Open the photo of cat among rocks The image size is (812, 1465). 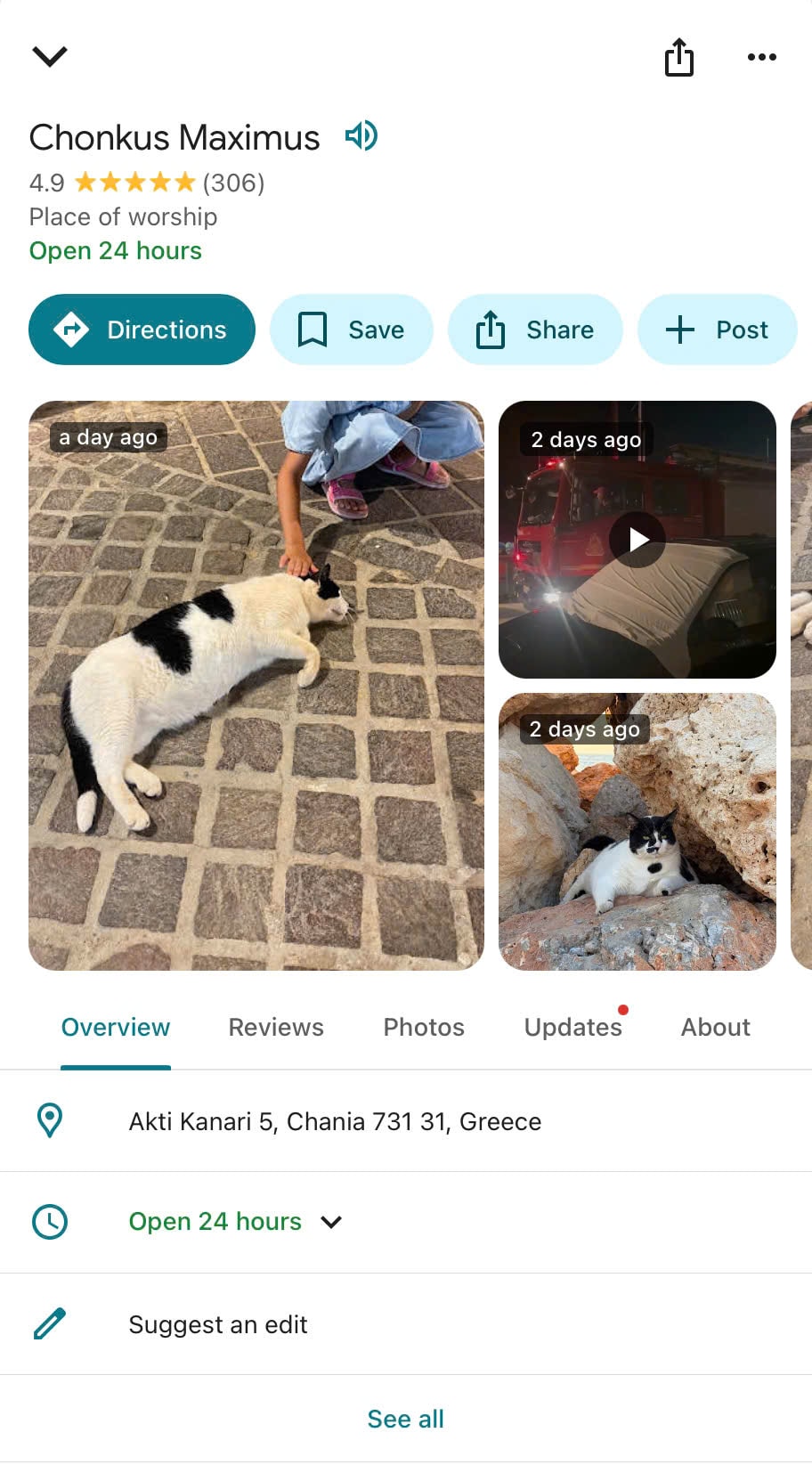(637, 832)
